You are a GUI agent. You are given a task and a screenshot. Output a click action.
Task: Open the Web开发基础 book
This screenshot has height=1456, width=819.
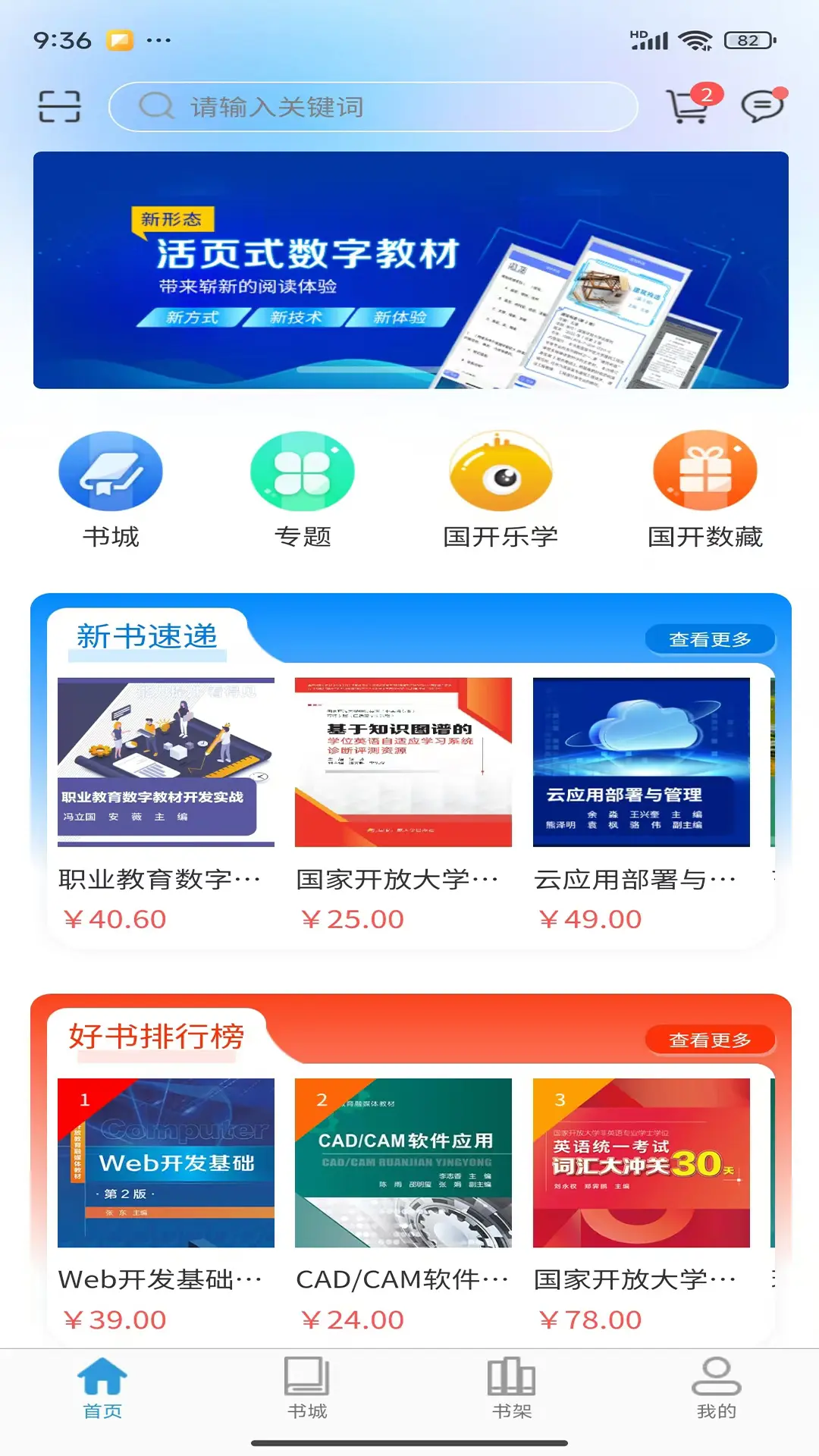(166, 1163)
